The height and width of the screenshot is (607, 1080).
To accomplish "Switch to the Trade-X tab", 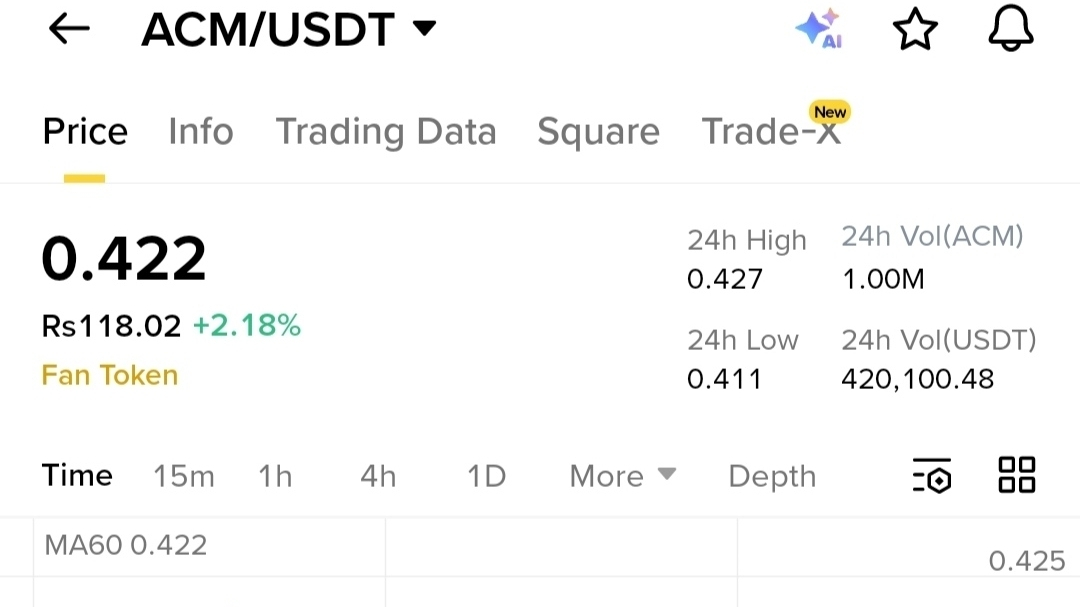I will tap(771, 132).
